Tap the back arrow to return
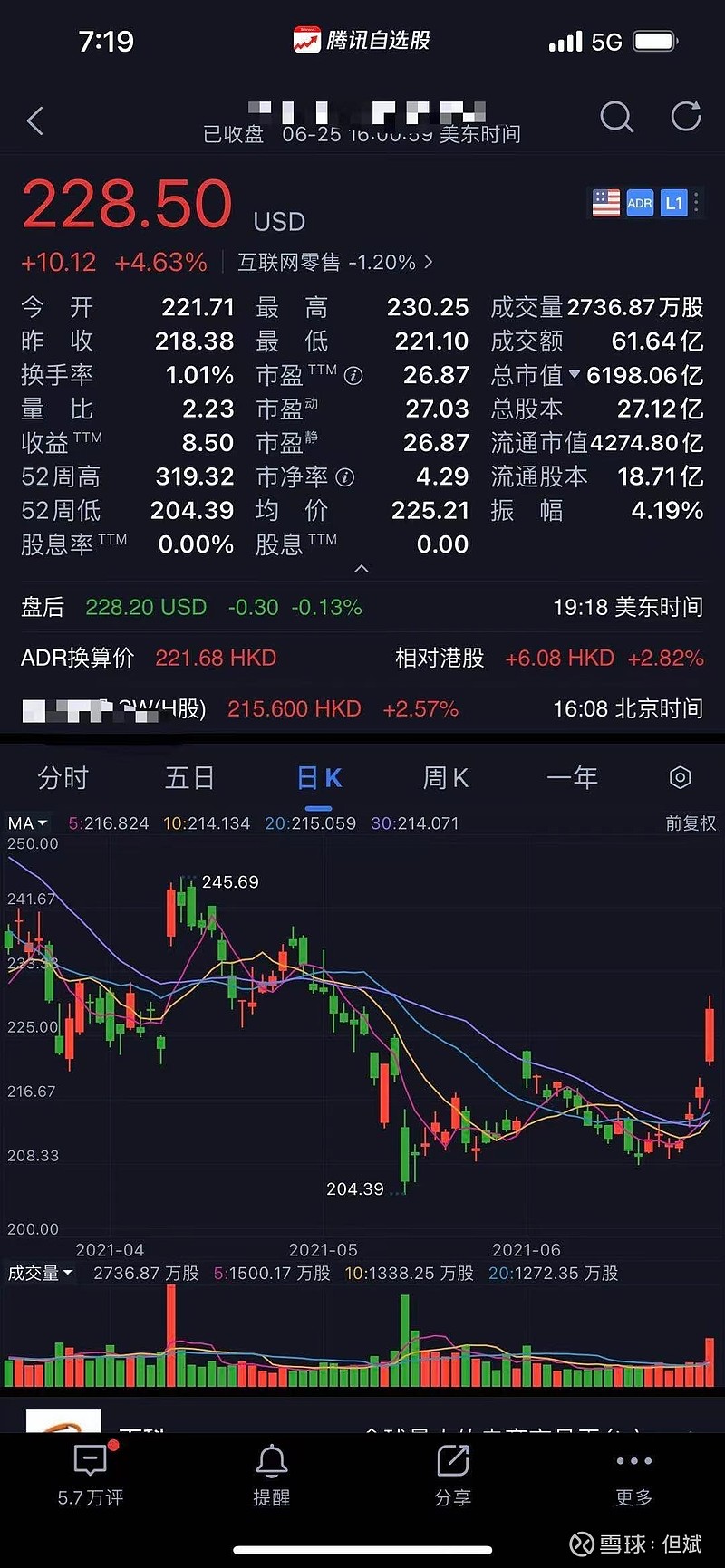Viewport: 725px width, 1568px height. point(36,120)
